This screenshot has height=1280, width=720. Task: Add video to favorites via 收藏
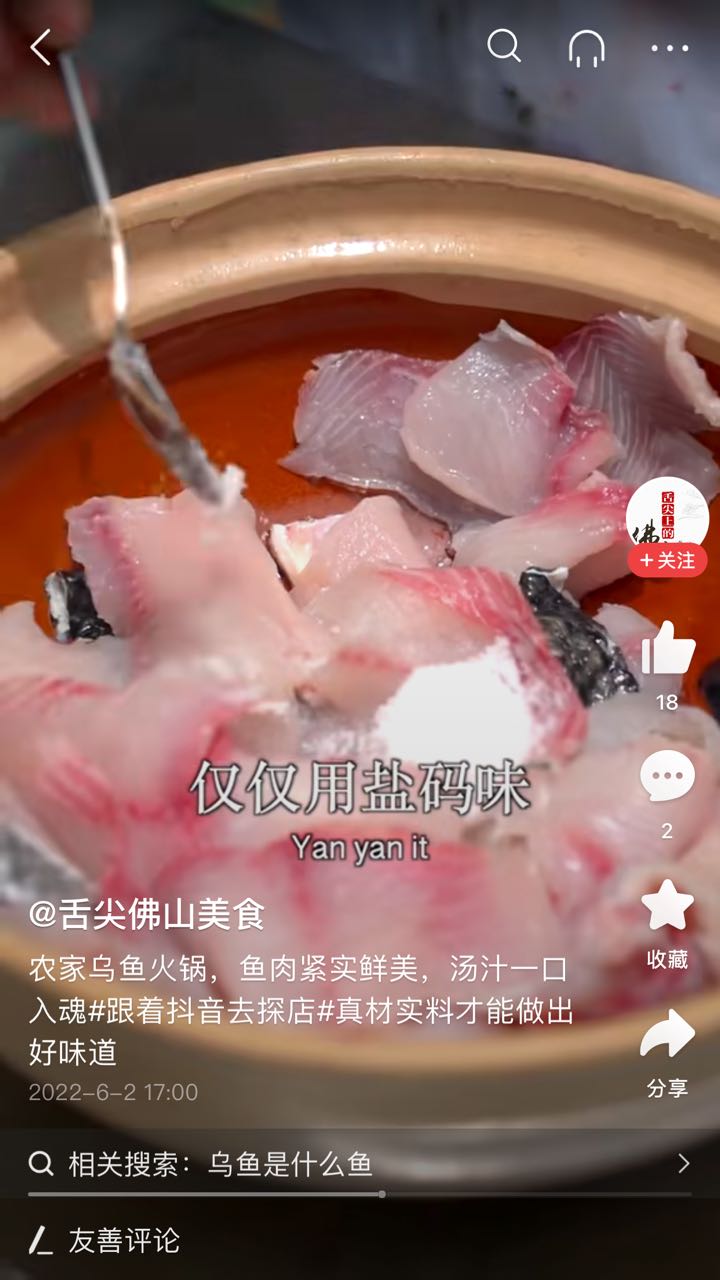667,922
